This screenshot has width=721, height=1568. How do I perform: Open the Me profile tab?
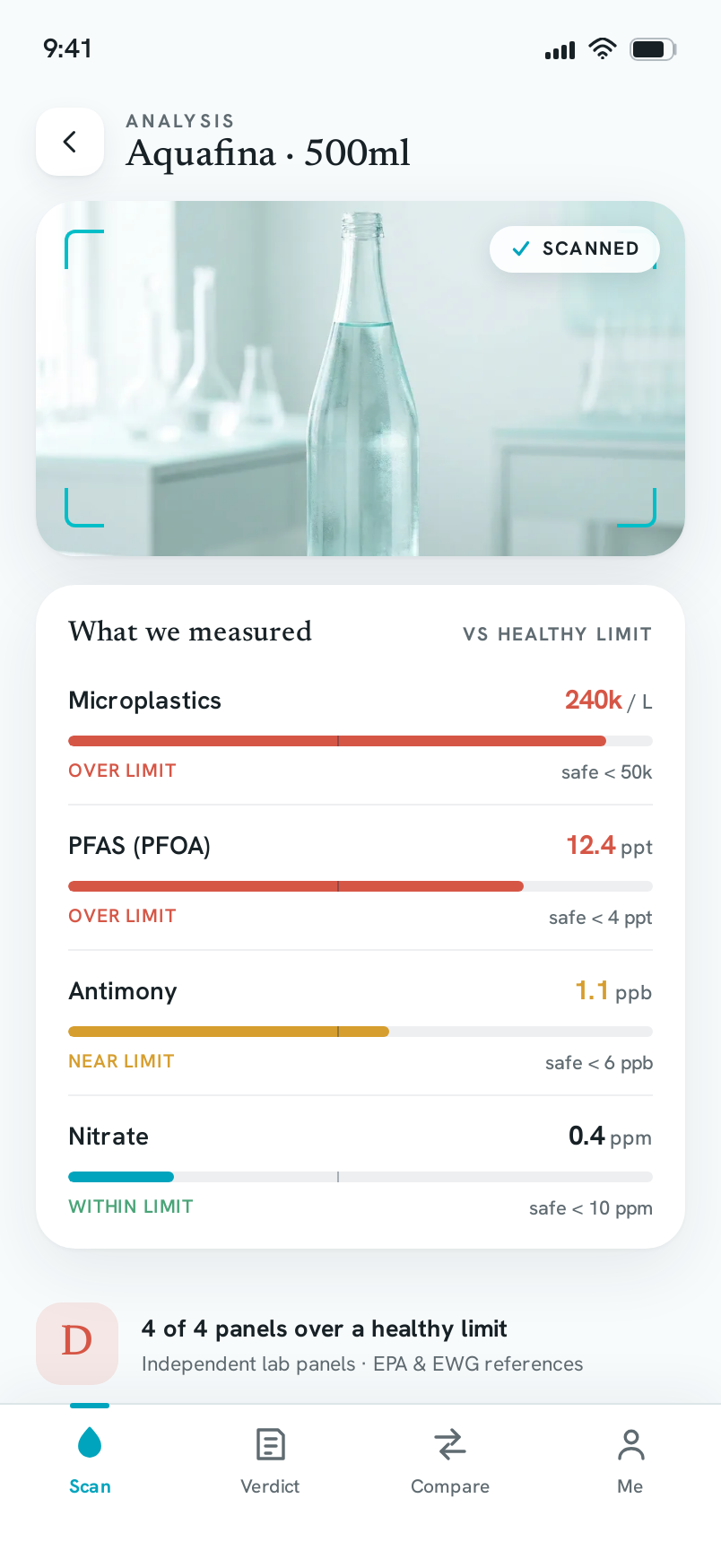coord(630,1461)
